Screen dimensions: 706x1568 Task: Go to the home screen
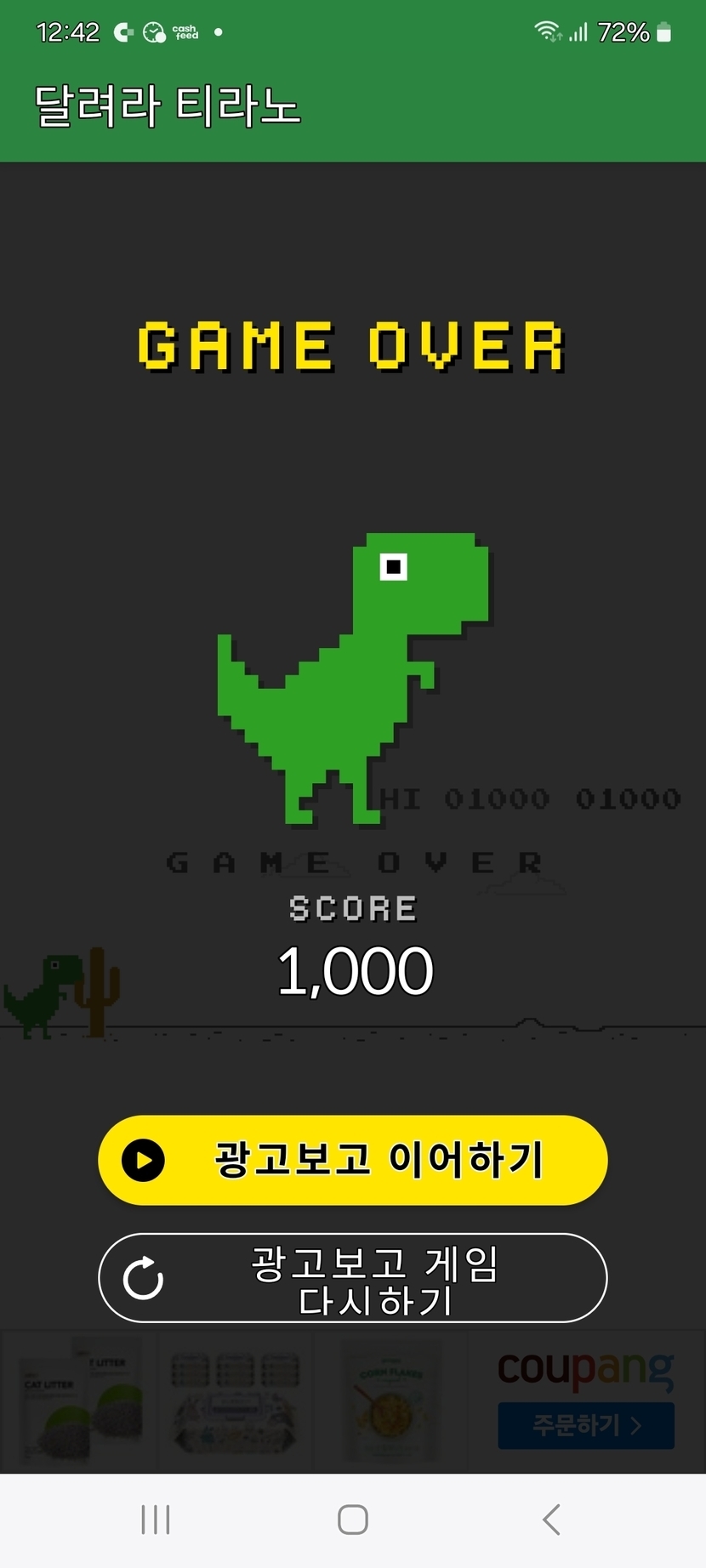[x=353, y=1520]
